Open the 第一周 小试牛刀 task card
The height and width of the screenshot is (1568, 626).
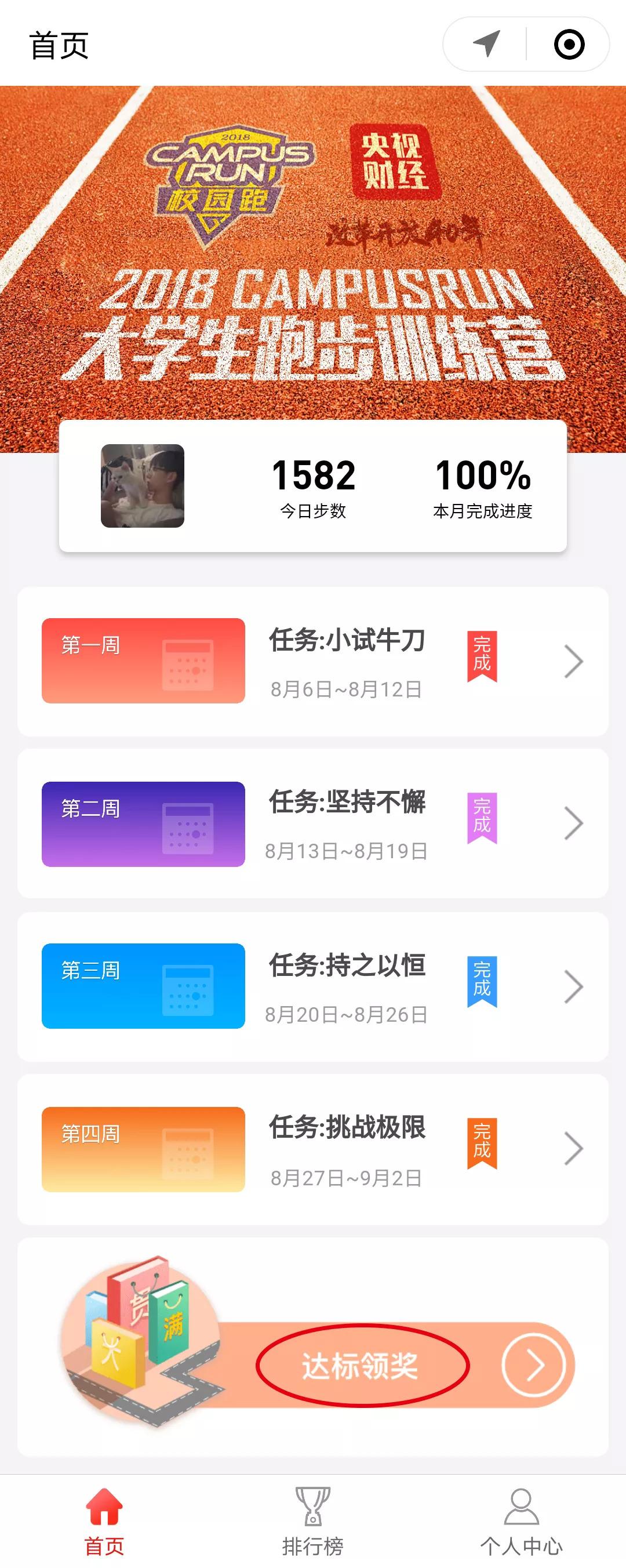pyautogui.click(x=312, y=662)
